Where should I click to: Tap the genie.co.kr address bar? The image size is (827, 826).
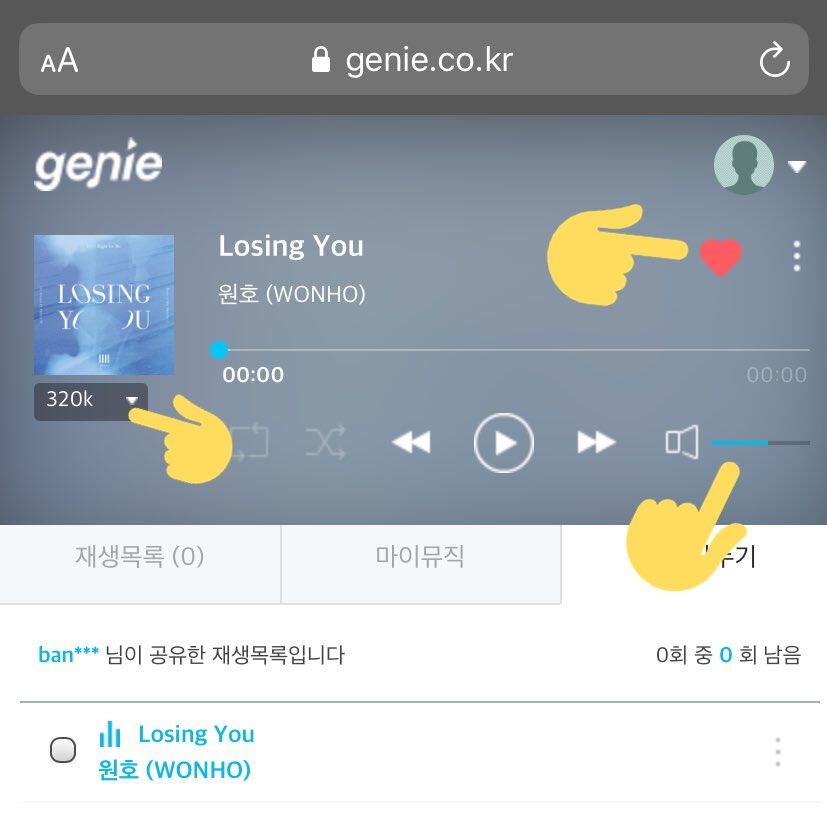point(414,61)
